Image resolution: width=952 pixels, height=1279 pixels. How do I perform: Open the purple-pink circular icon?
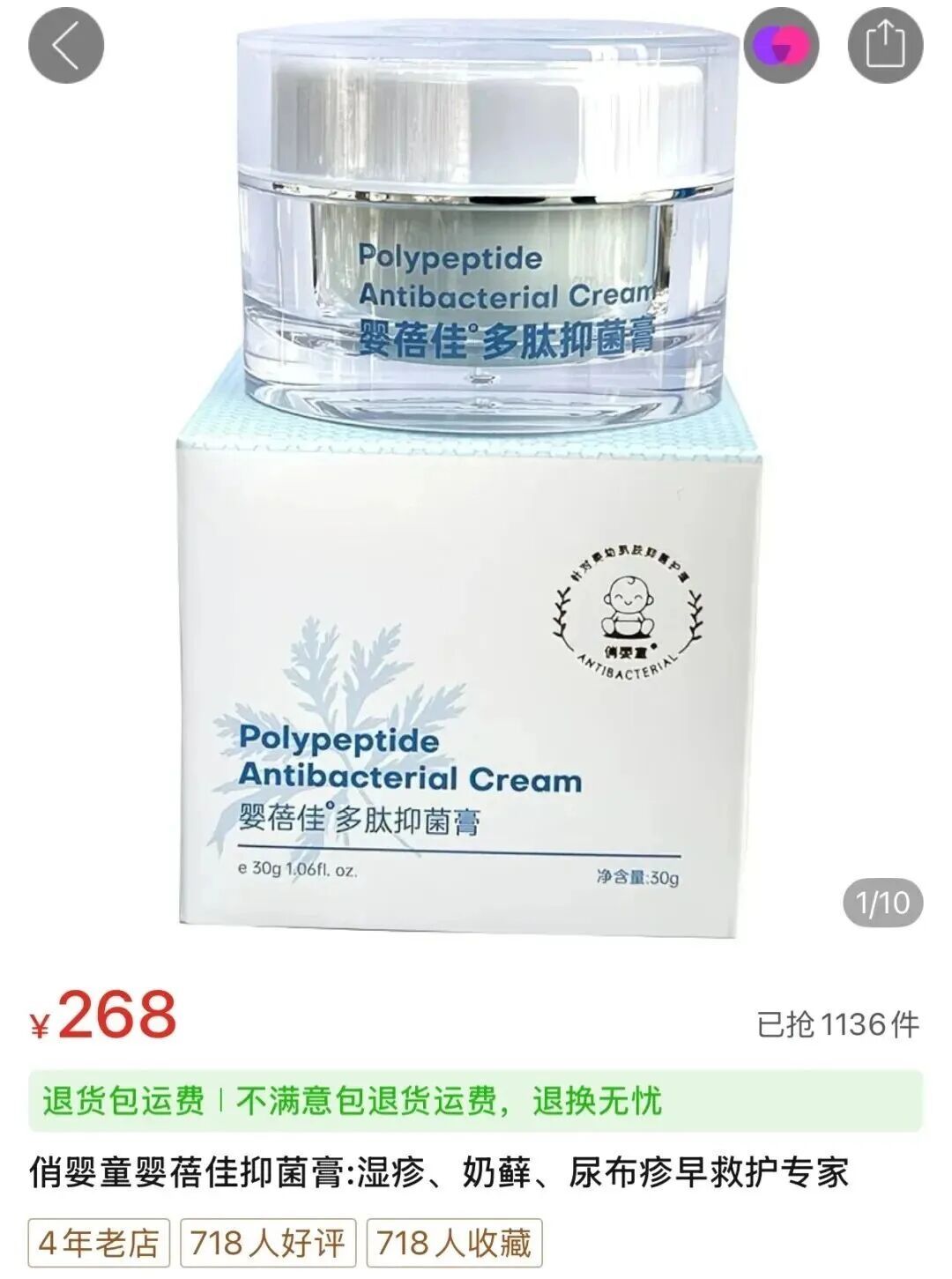click(781, 46)
